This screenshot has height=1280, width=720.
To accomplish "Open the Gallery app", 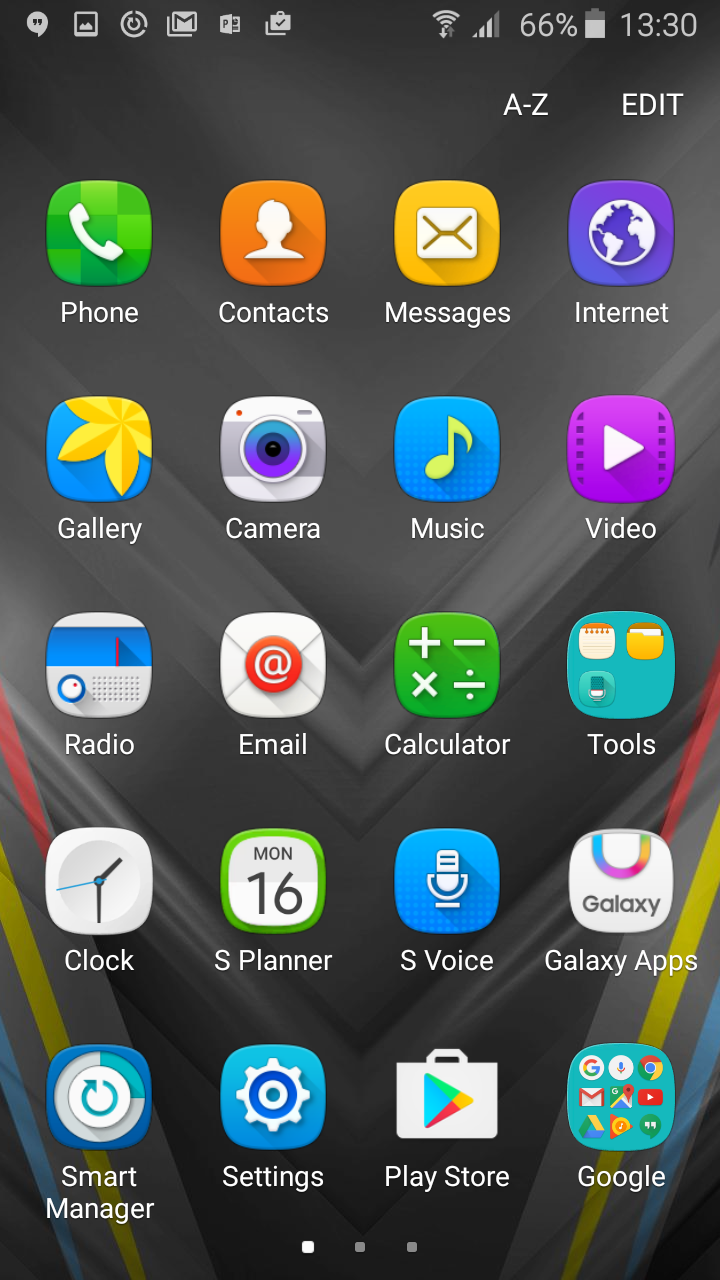I will pos(99,449).
